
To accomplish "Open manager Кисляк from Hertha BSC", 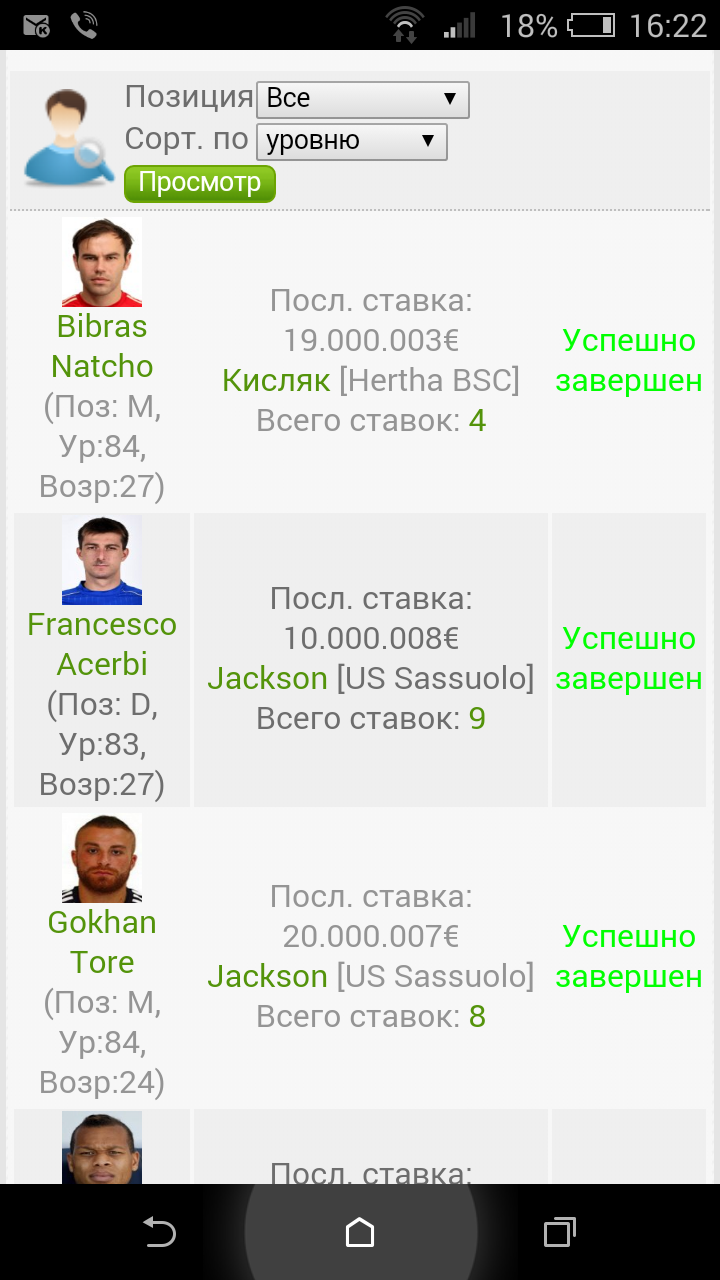I will 276,380.
